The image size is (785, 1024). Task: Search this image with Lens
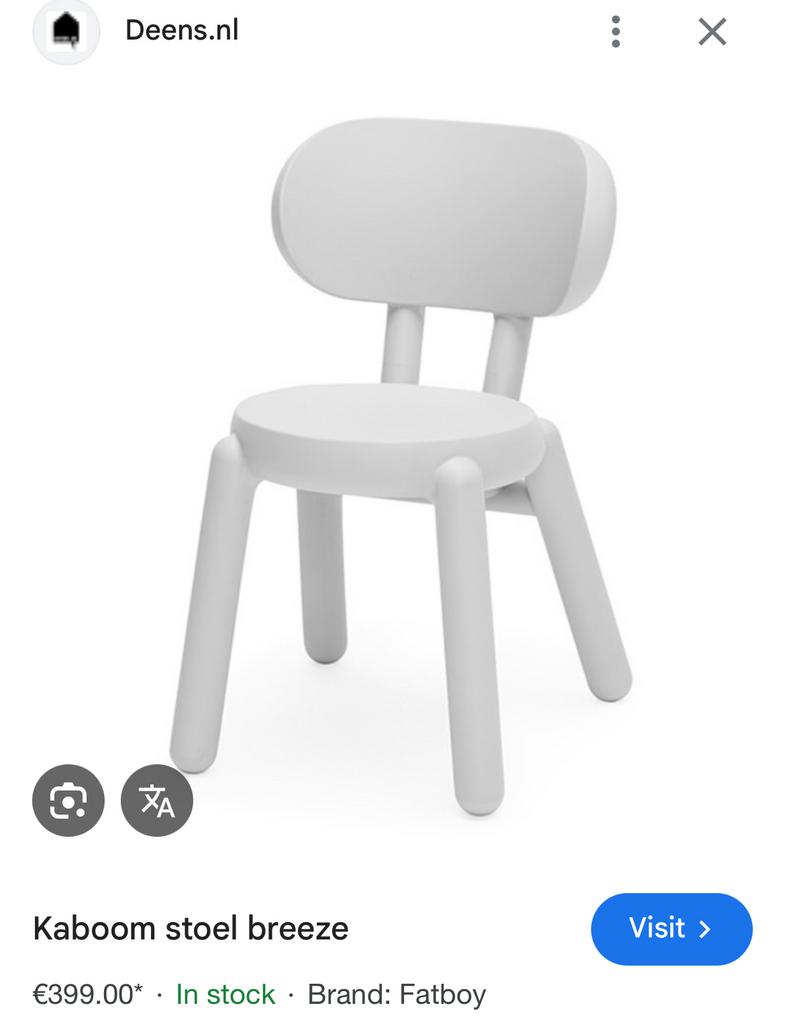(68, 800)
